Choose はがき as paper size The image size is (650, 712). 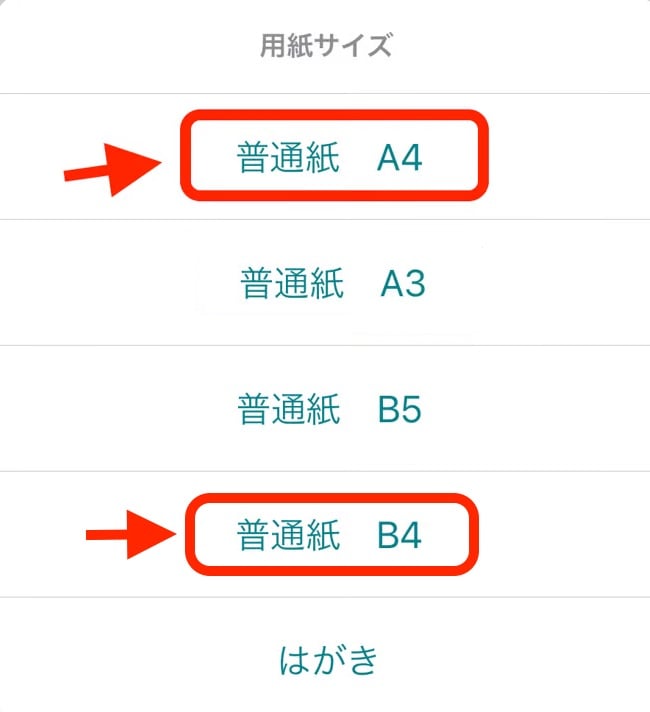(x=330, y=659)
